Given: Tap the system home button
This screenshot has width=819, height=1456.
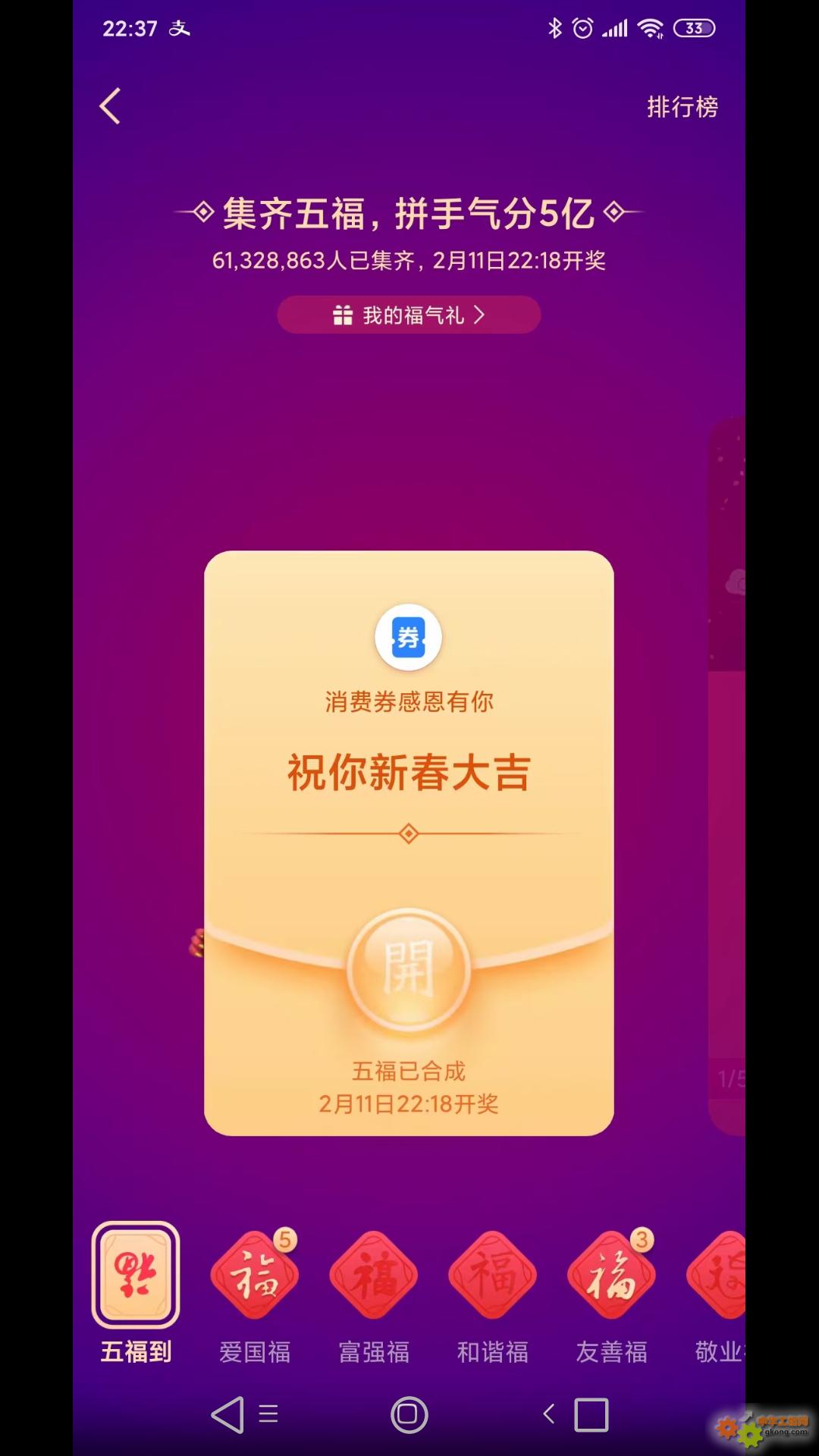Looking at the screenshot, I should pyautogui.click(x=409, y=1415).
